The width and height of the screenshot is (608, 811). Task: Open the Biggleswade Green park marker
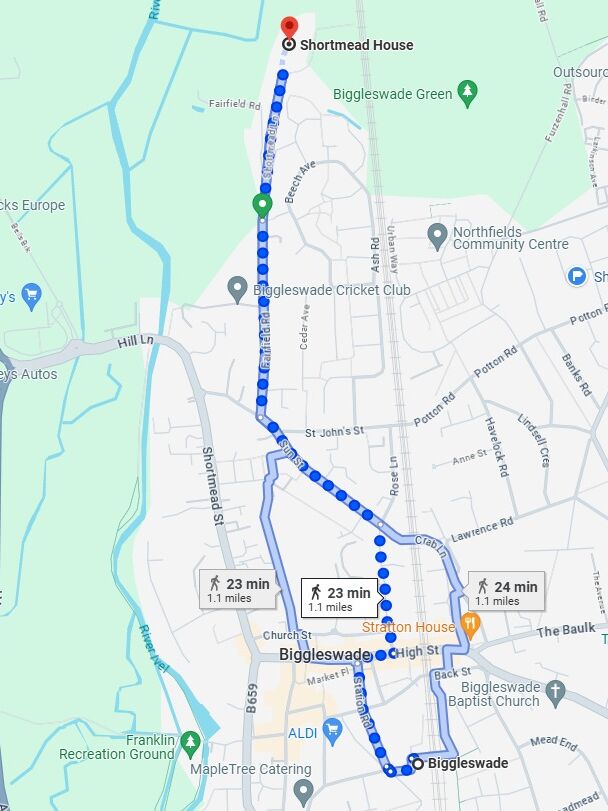[467, 94]
